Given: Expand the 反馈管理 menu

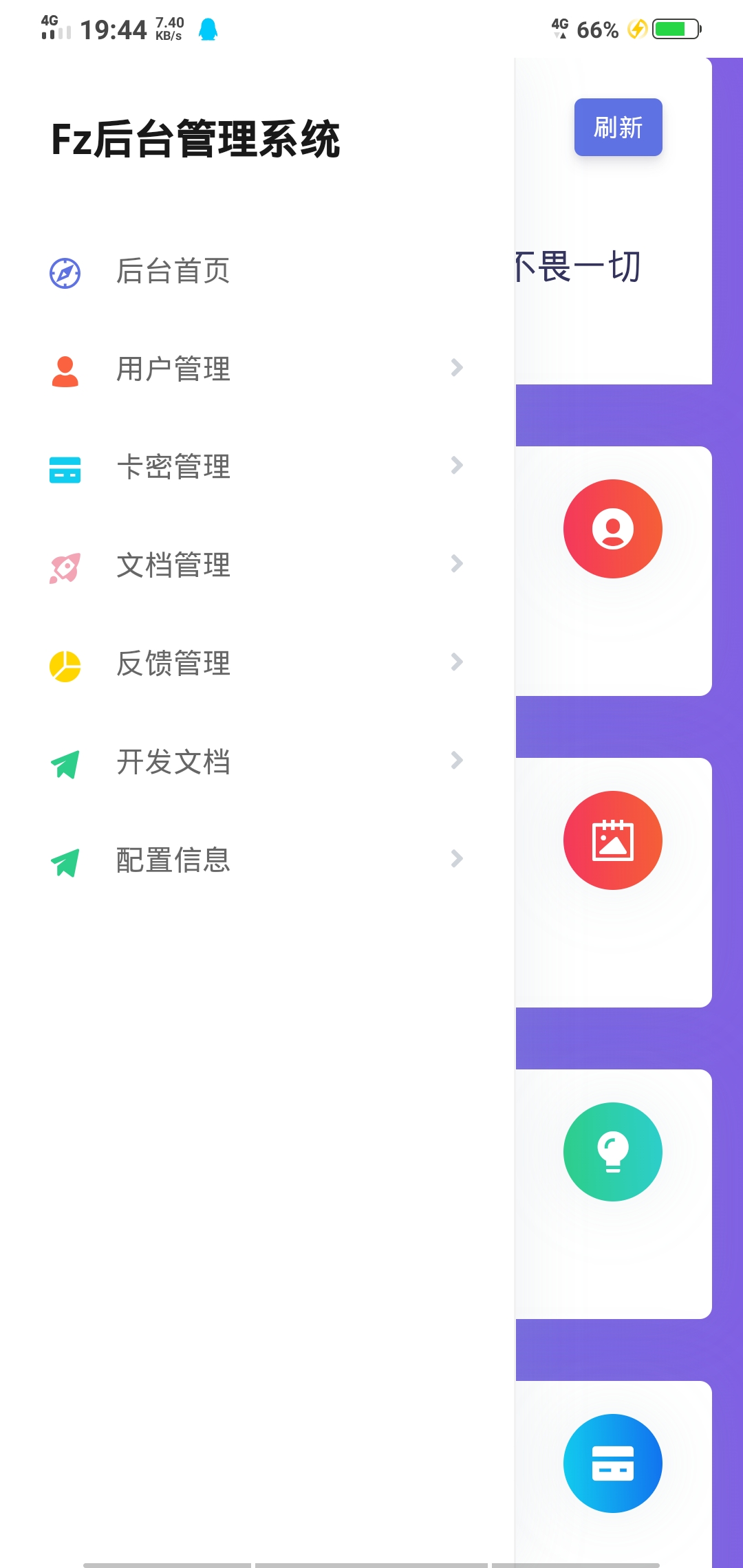Looking at the screenshot, I should pyautogui.click(x=257, y=664).
